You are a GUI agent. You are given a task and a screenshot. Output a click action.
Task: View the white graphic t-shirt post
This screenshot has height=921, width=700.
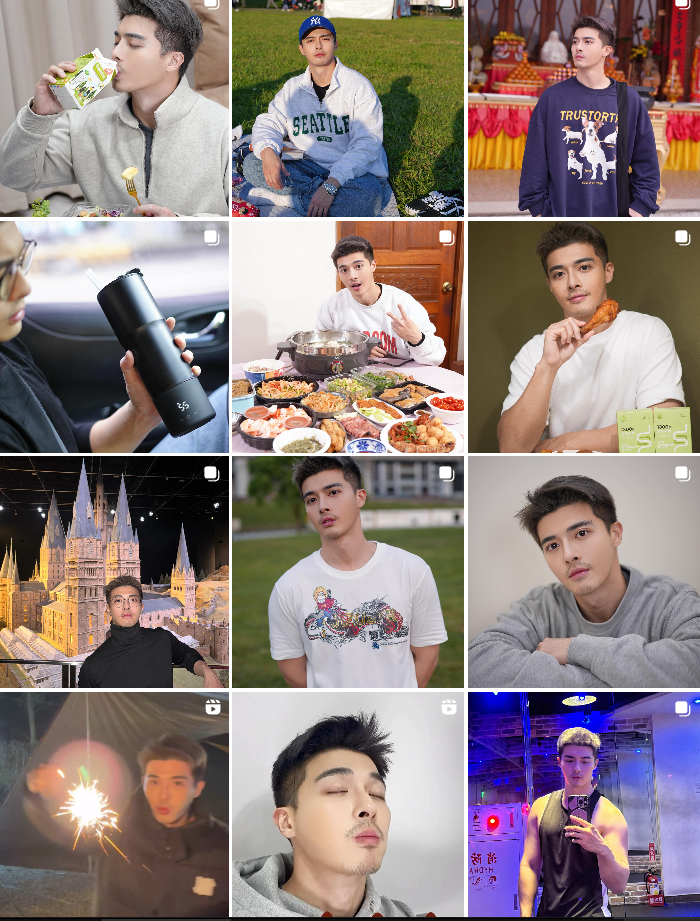click(x=348, y=572)
